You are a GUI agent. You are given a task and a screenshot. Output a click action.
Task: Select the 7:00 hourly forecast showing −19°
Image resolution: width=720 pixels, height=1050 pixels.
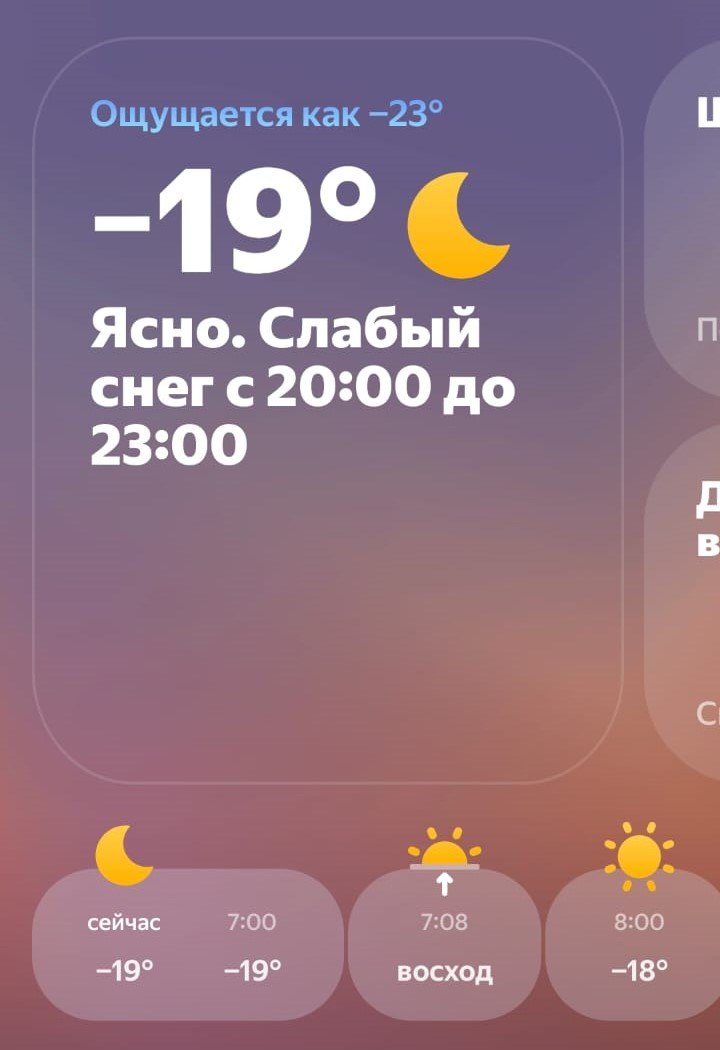point(253,945)
